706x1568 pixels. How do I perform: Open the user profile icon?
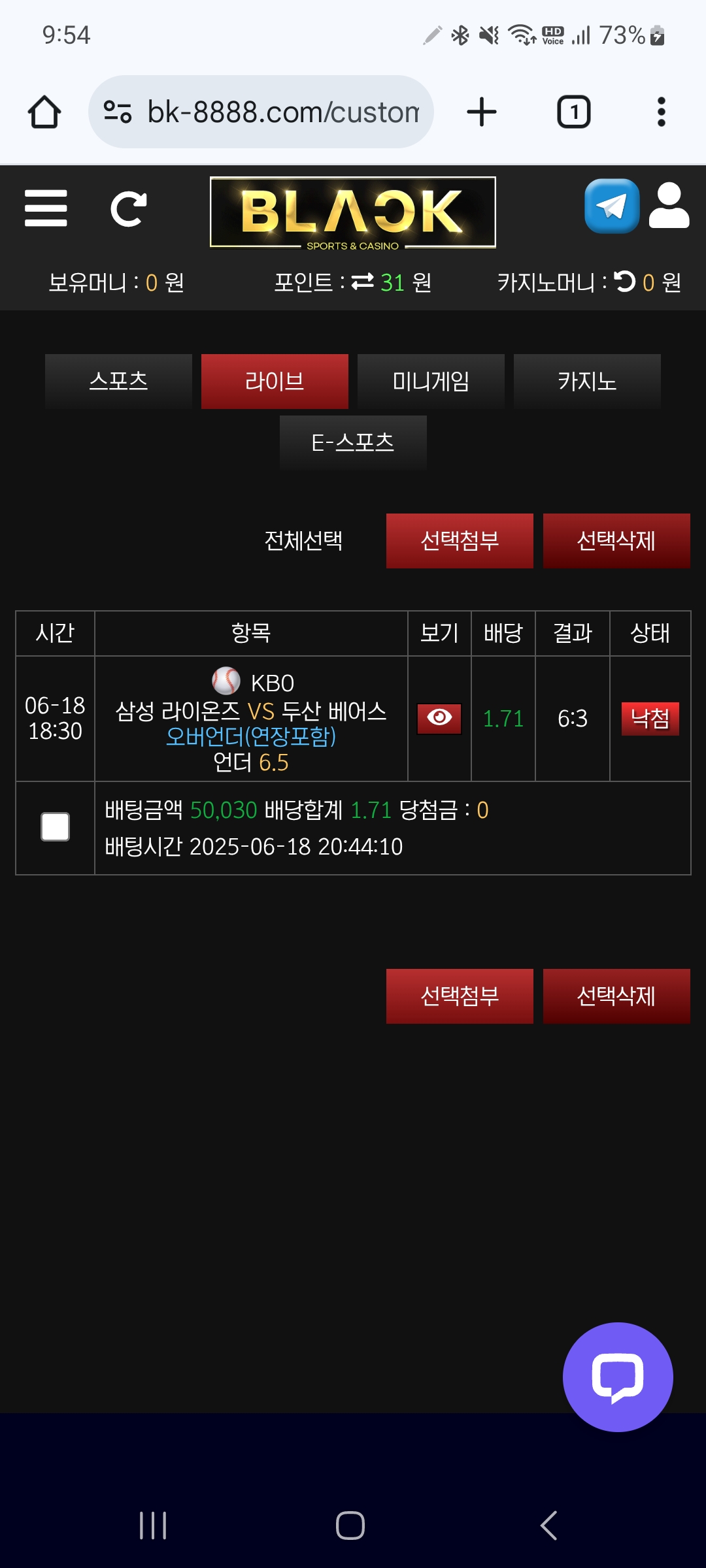tap(669, 206)
